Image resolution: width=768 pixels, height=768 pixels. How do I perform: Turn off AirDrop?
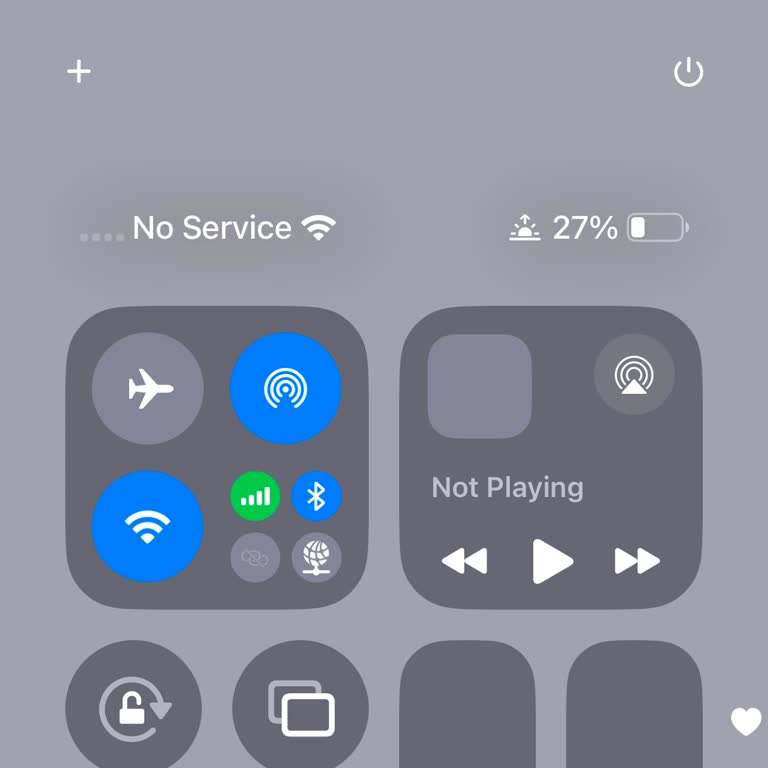tap(286, 388)
